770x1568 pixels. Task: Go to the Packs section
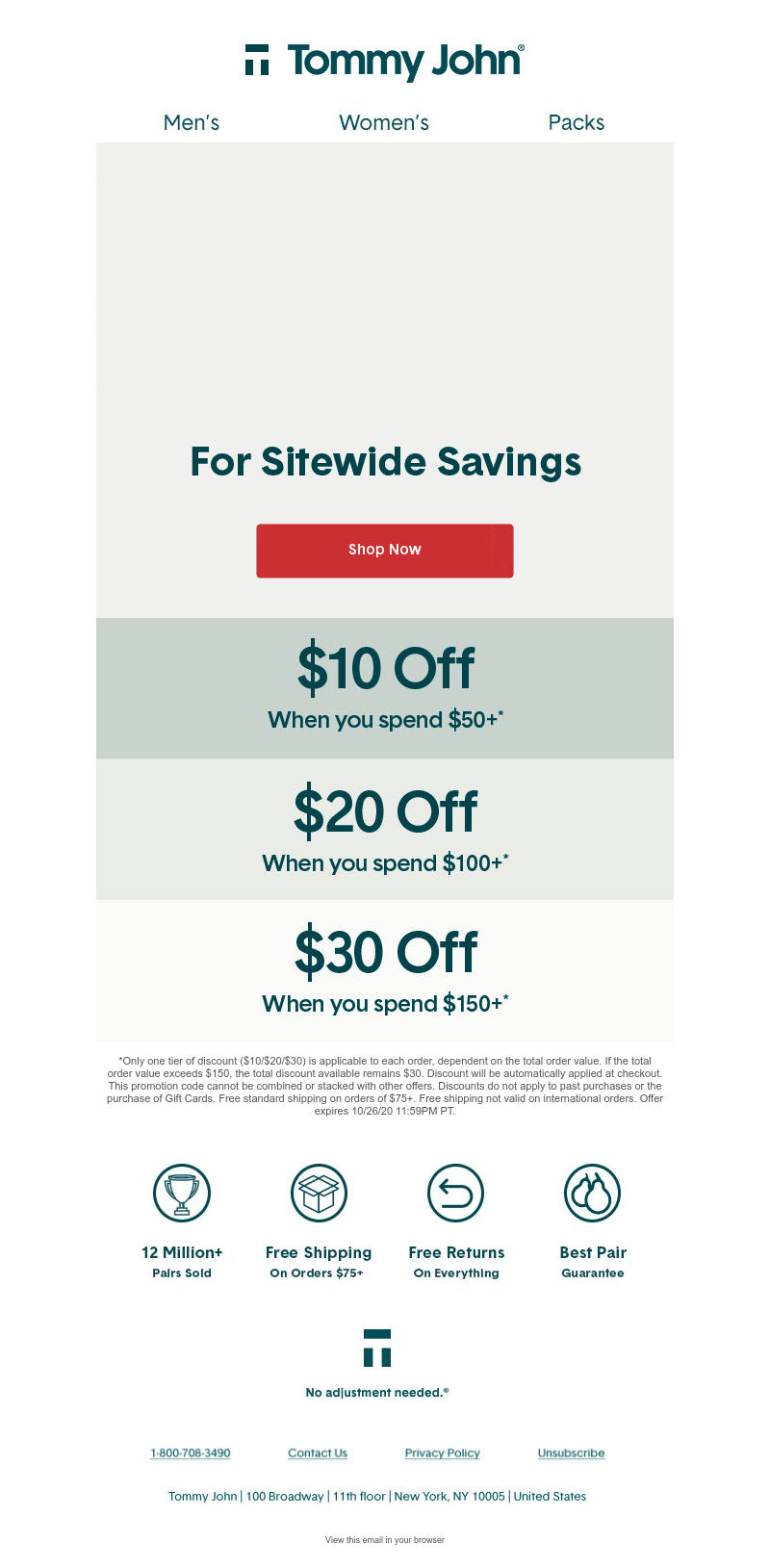(576, 122)
